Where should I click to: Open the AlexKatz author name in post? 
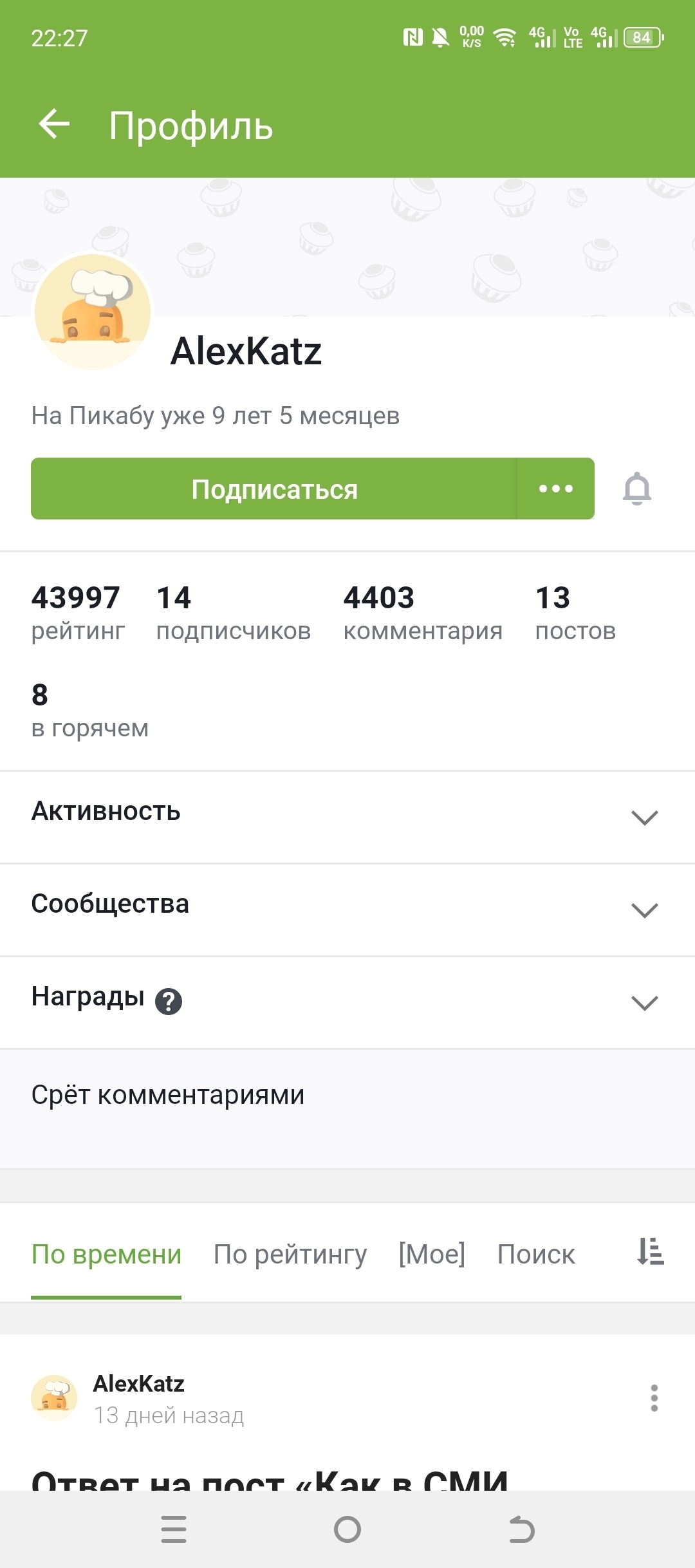(x=139, y=1383)
